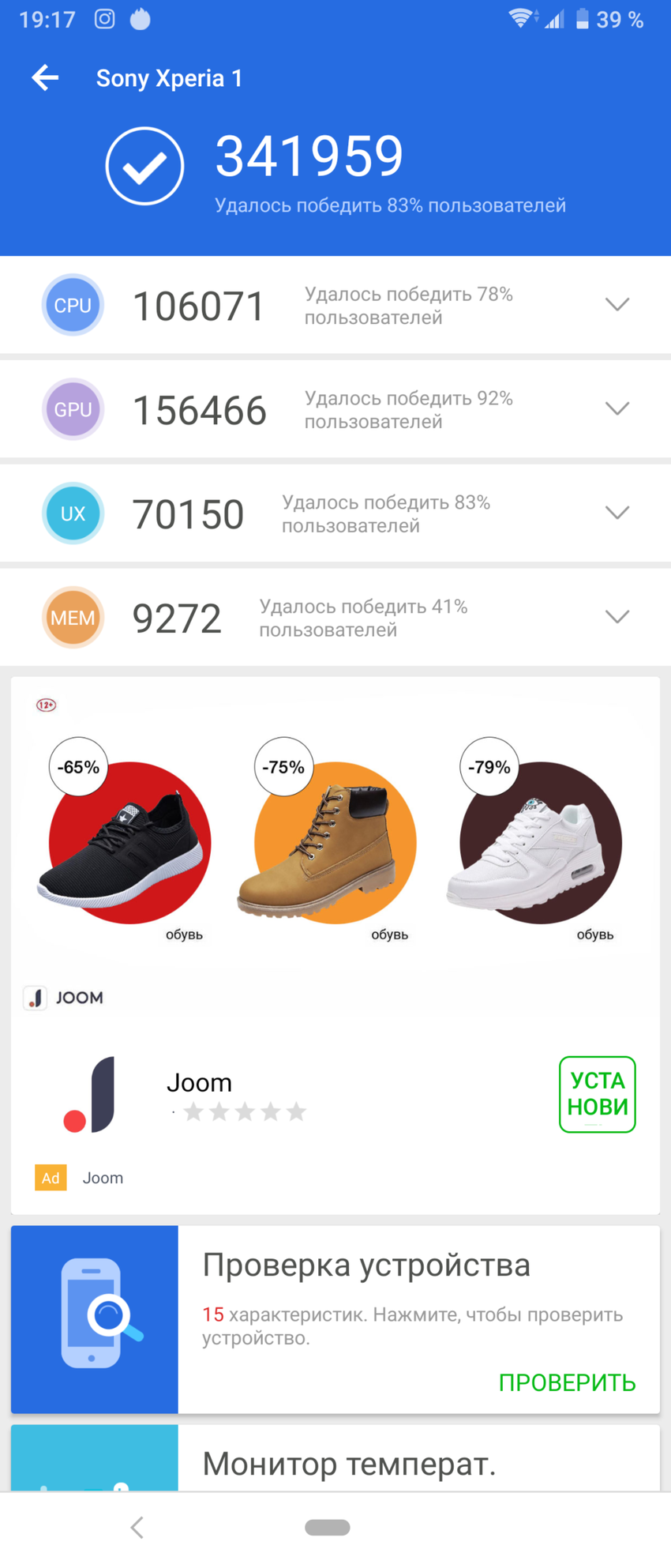Screen dimensions: 671x1568
Task: Expand the CPU score details
Action: click(617, 305)
